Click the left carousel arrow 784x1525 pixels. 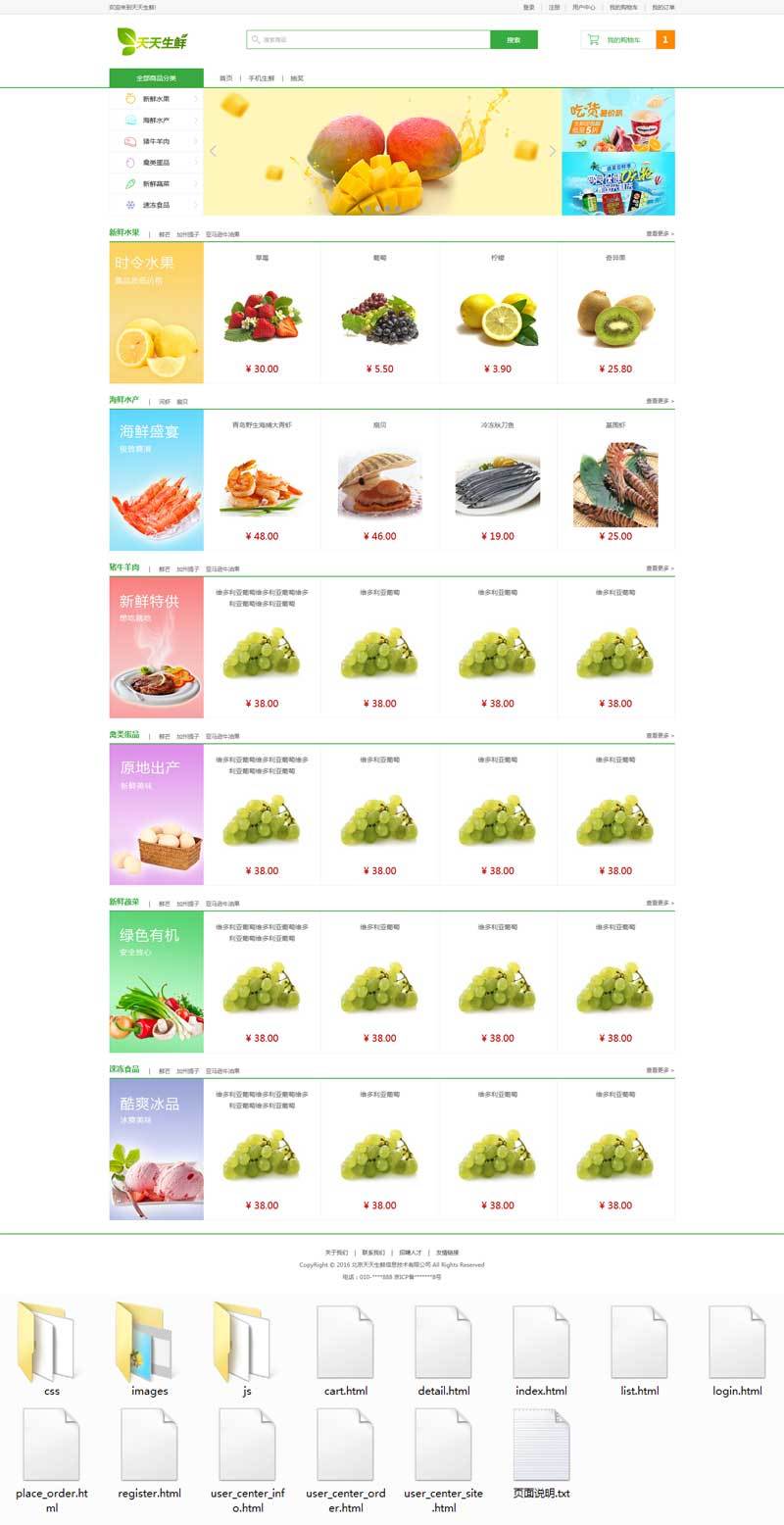(214, 152)
